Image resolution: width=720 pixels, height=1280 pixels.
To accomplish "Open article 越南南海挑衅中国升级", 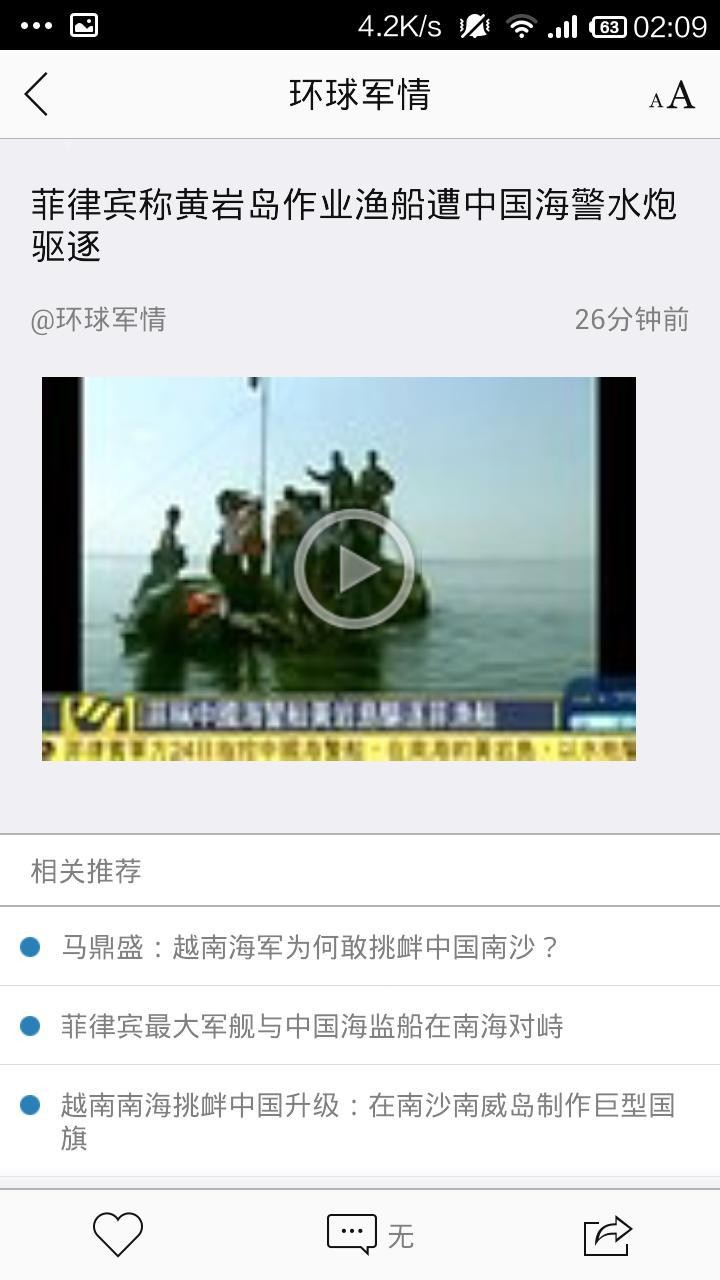I will click(x=367, y=1120).
